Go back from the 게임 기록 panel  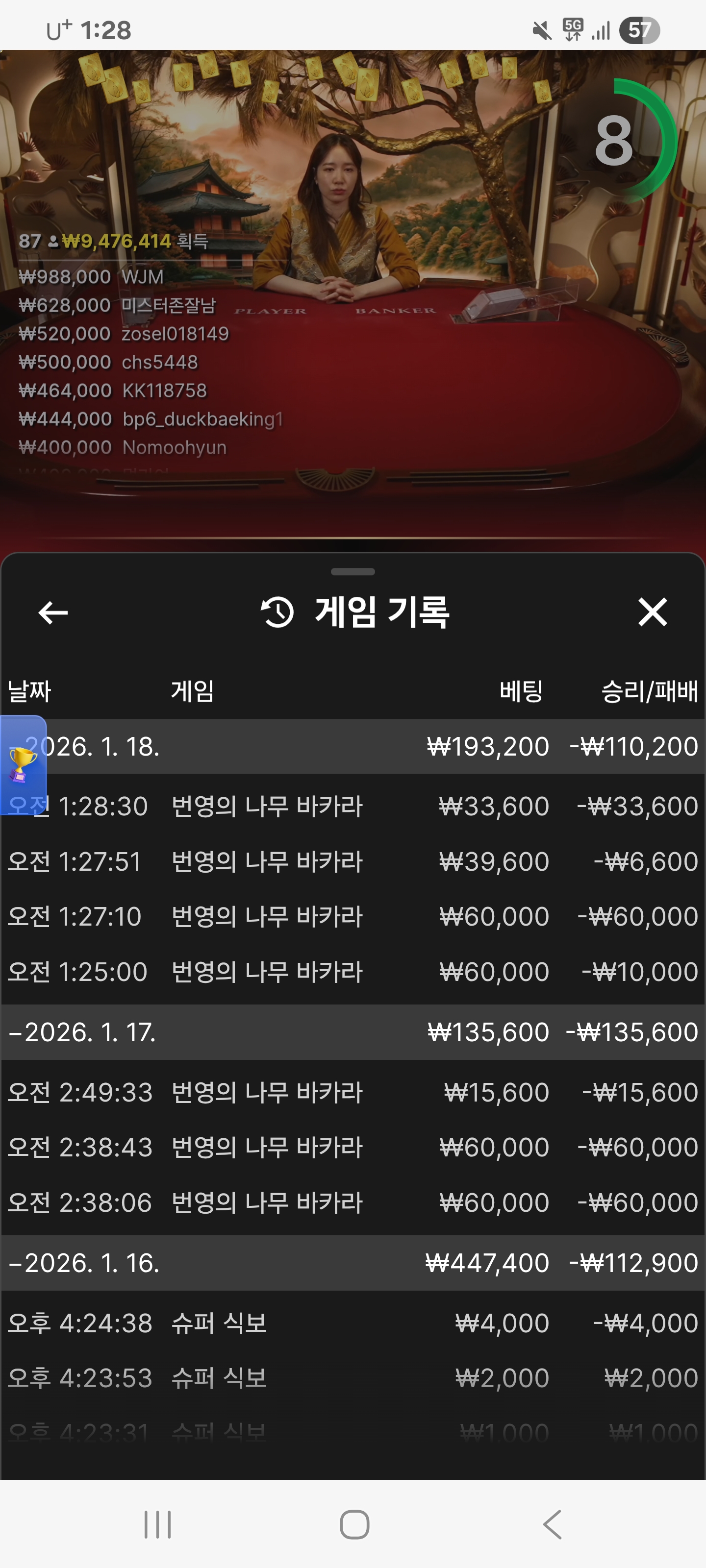[x=53, y=612]
